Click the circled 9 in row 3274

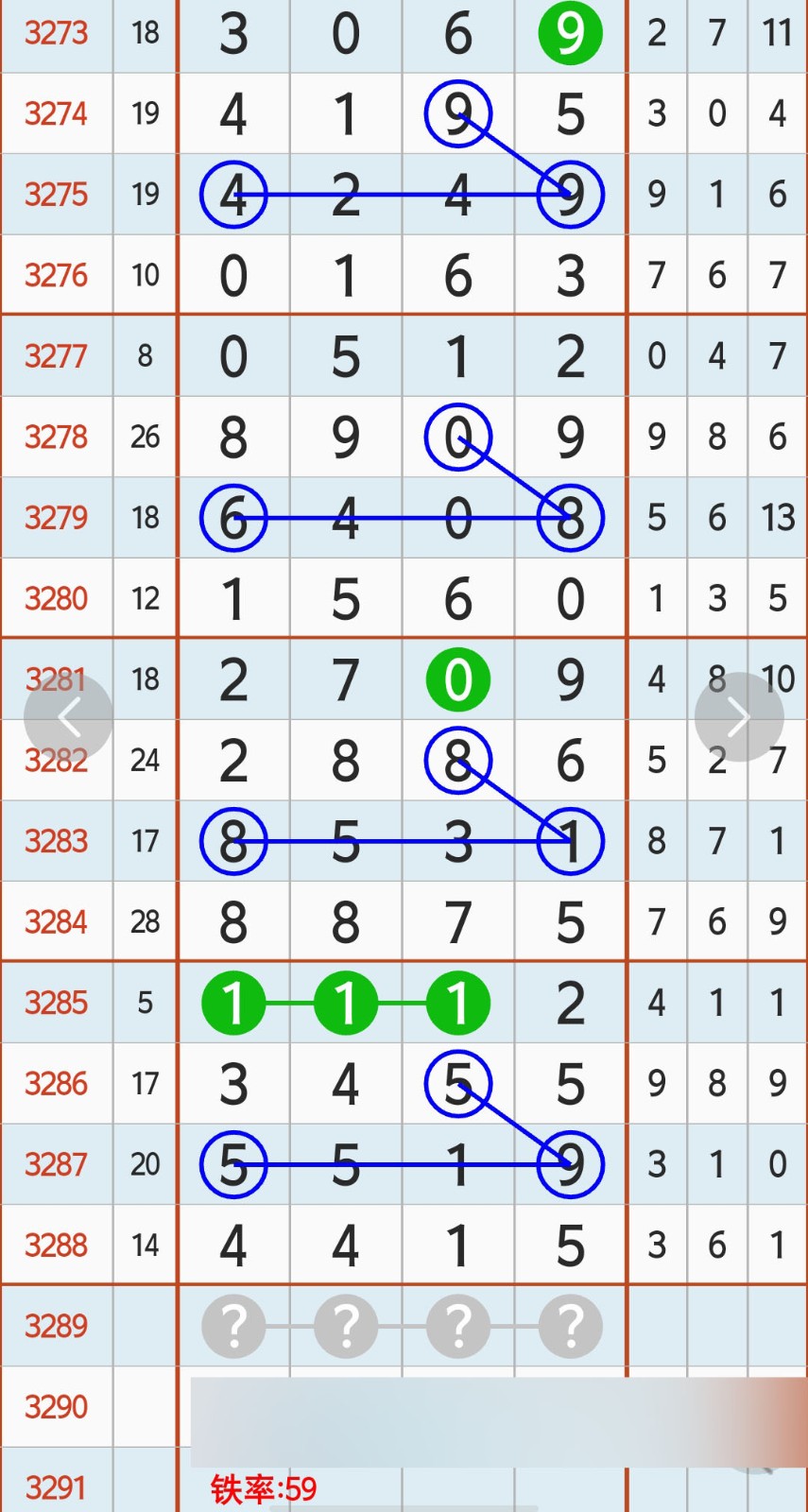[x=457, y=112]
